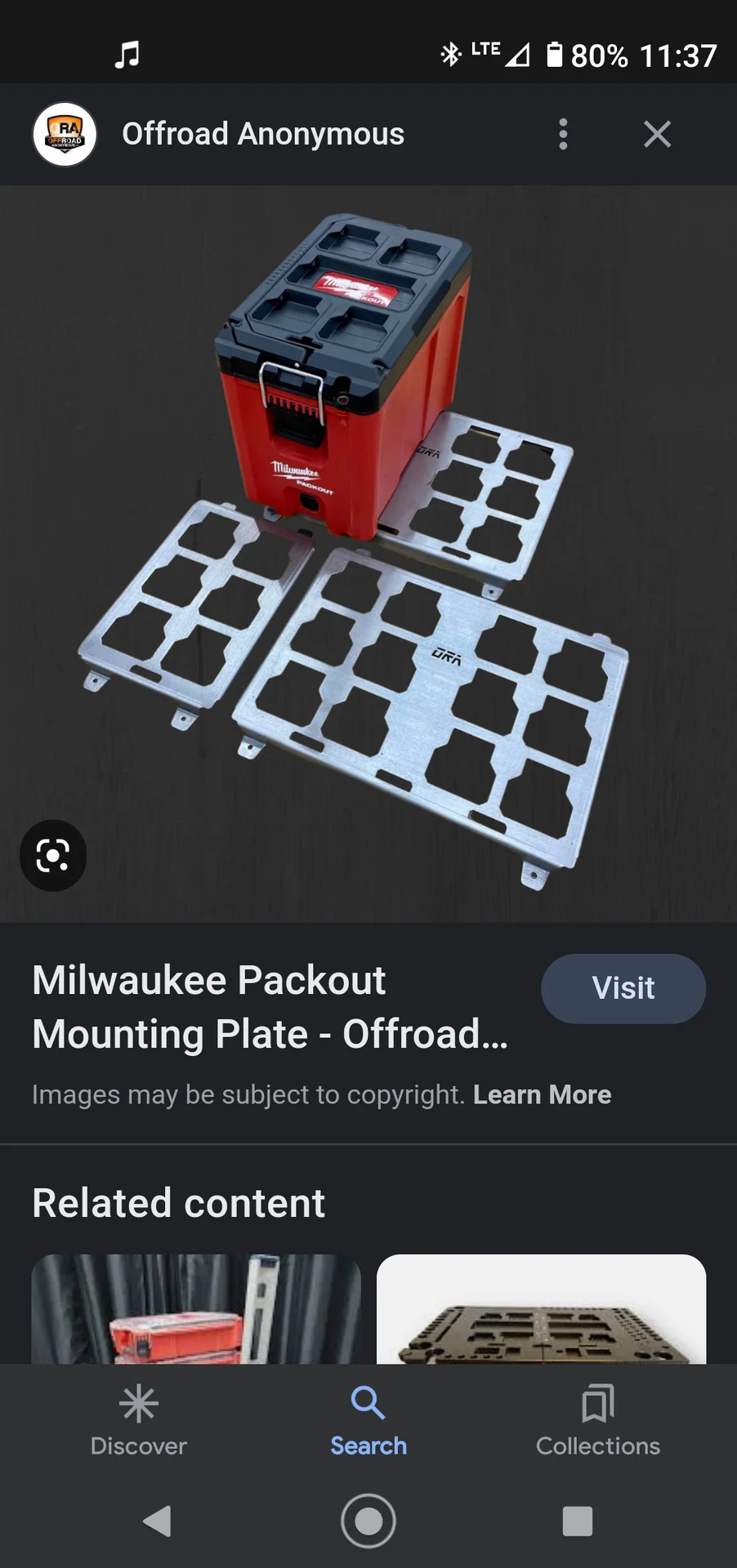Open the related red toolbox image

[196, 1308]
